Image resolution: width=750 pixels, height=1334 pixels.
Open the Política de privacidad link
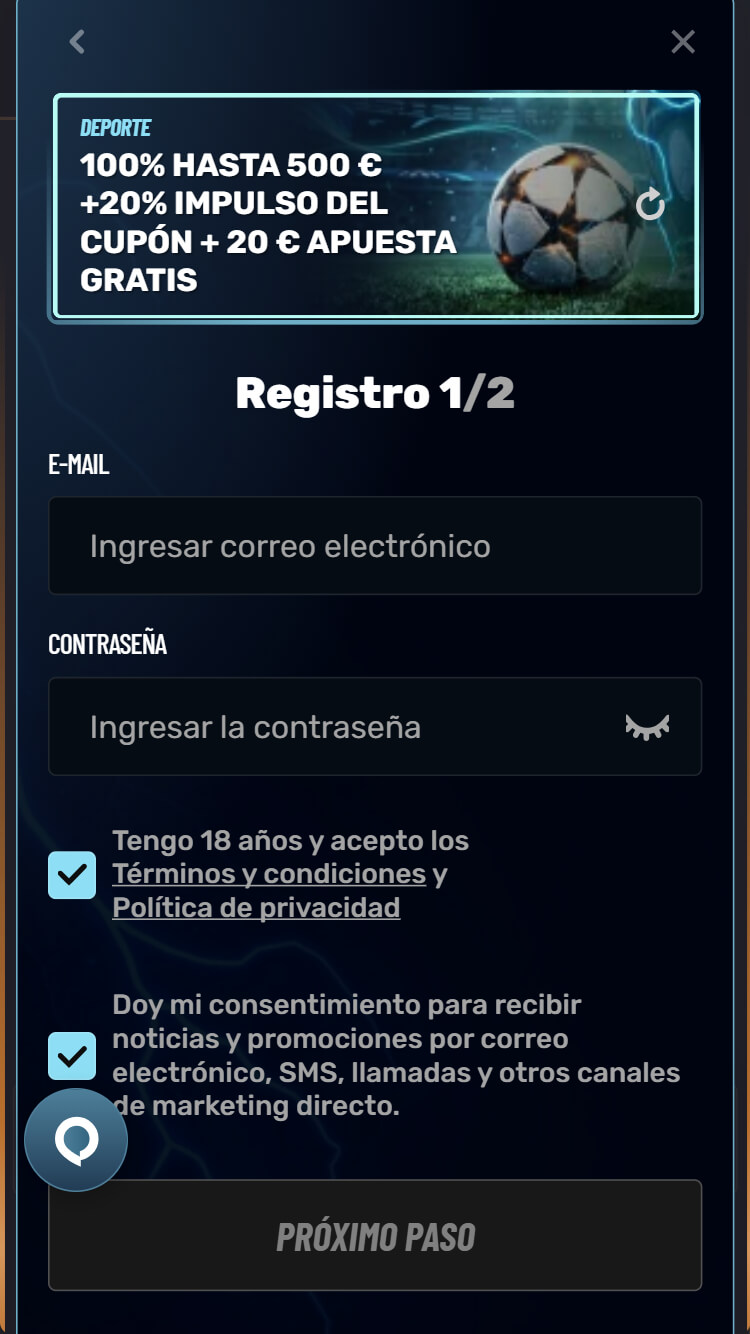(x=256, y=908)
